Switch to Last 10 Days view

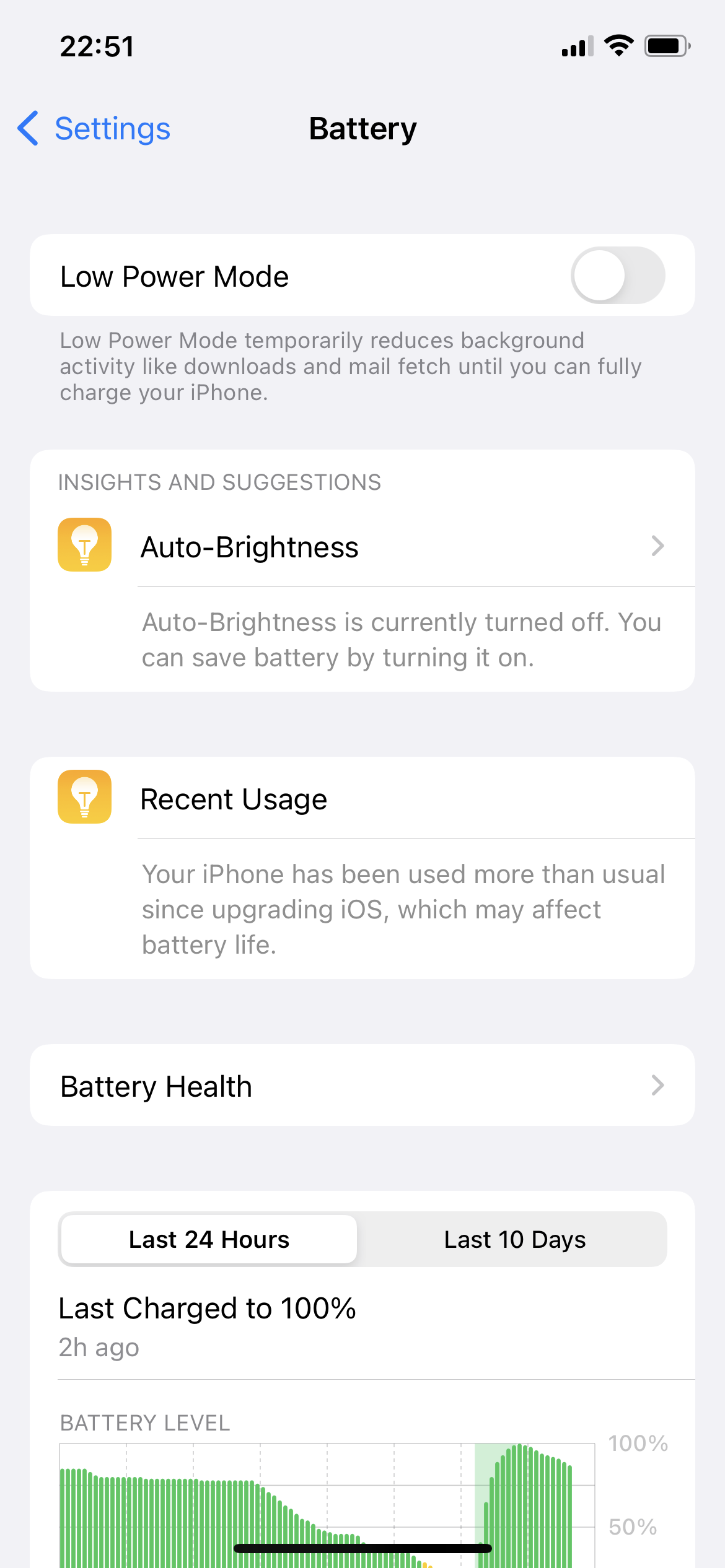click(x=514, y=1239)
